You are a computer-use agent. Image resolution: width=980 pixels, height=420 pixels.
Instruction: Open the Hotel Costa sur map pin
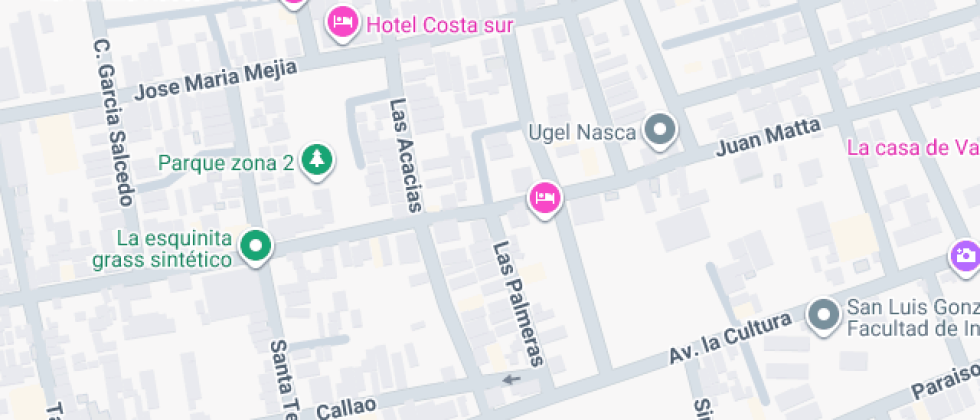[343, 22]
